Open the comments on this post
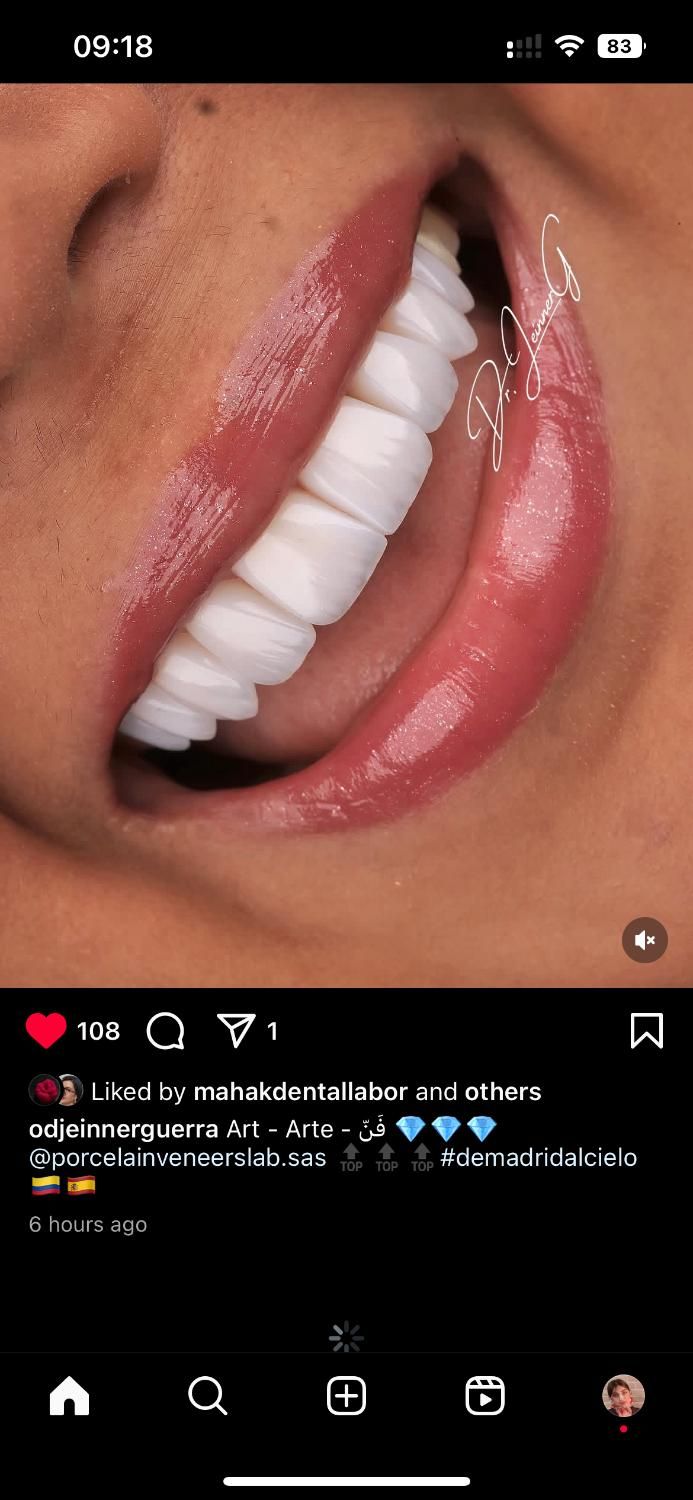This screenshot has height=1500, width=693. [x=166, y=1031]
